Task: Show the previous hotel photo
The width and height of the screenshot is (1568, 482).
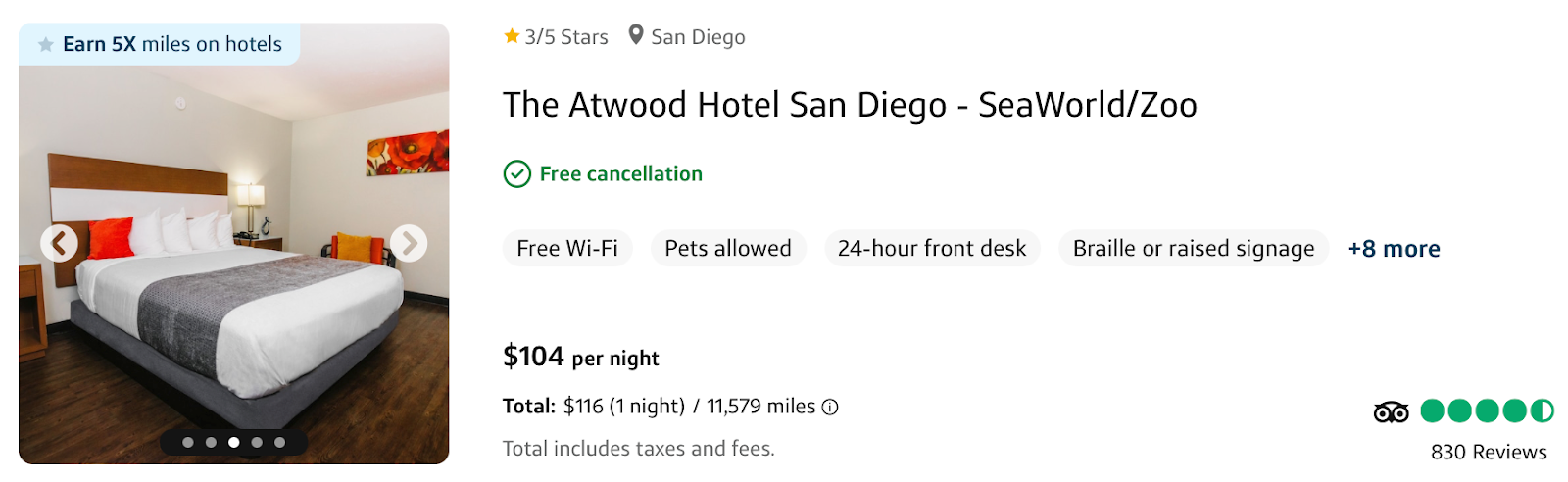Action: 59,243
